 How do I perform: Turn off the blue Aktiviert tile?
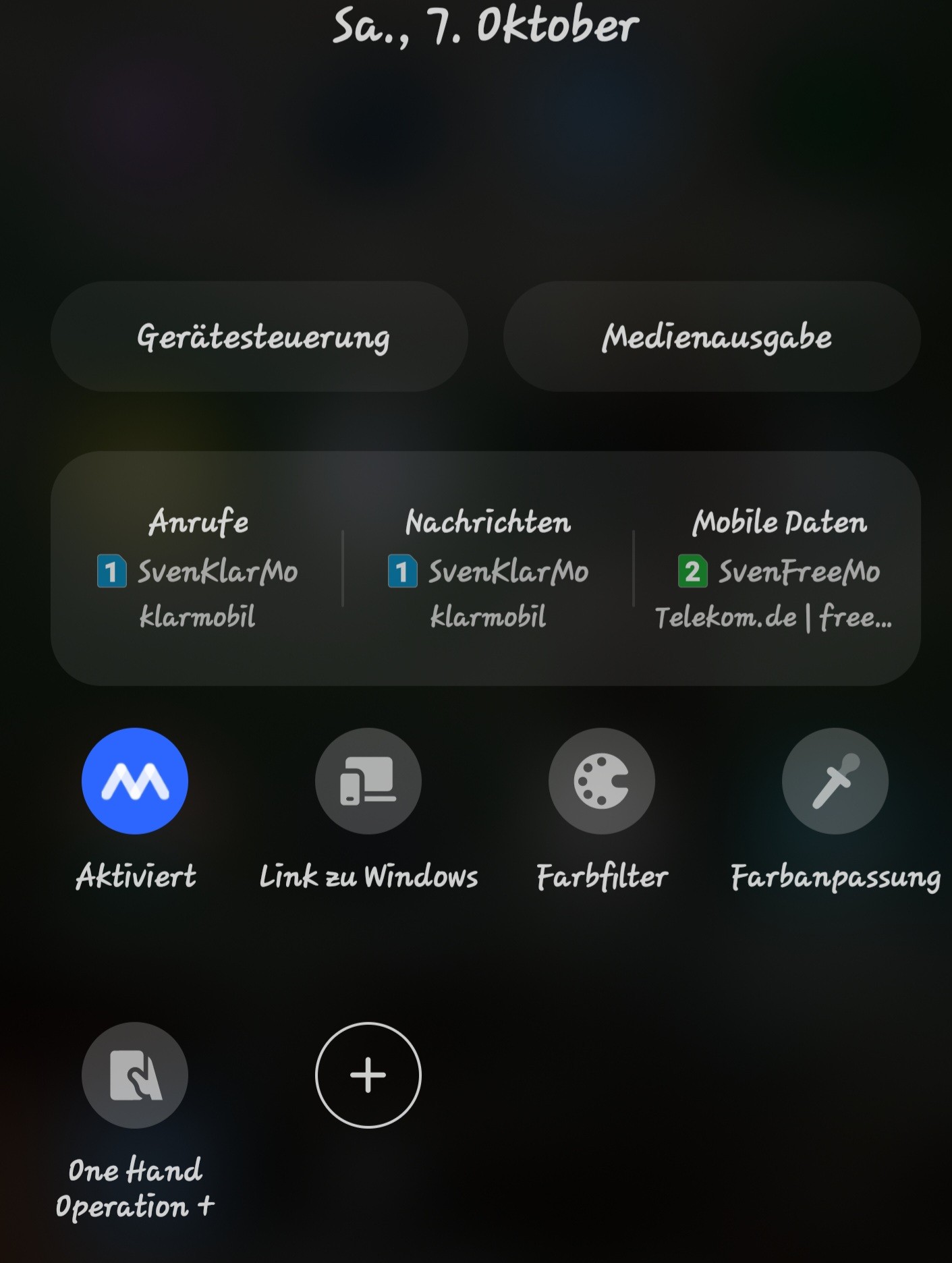[x=135, y=781]
